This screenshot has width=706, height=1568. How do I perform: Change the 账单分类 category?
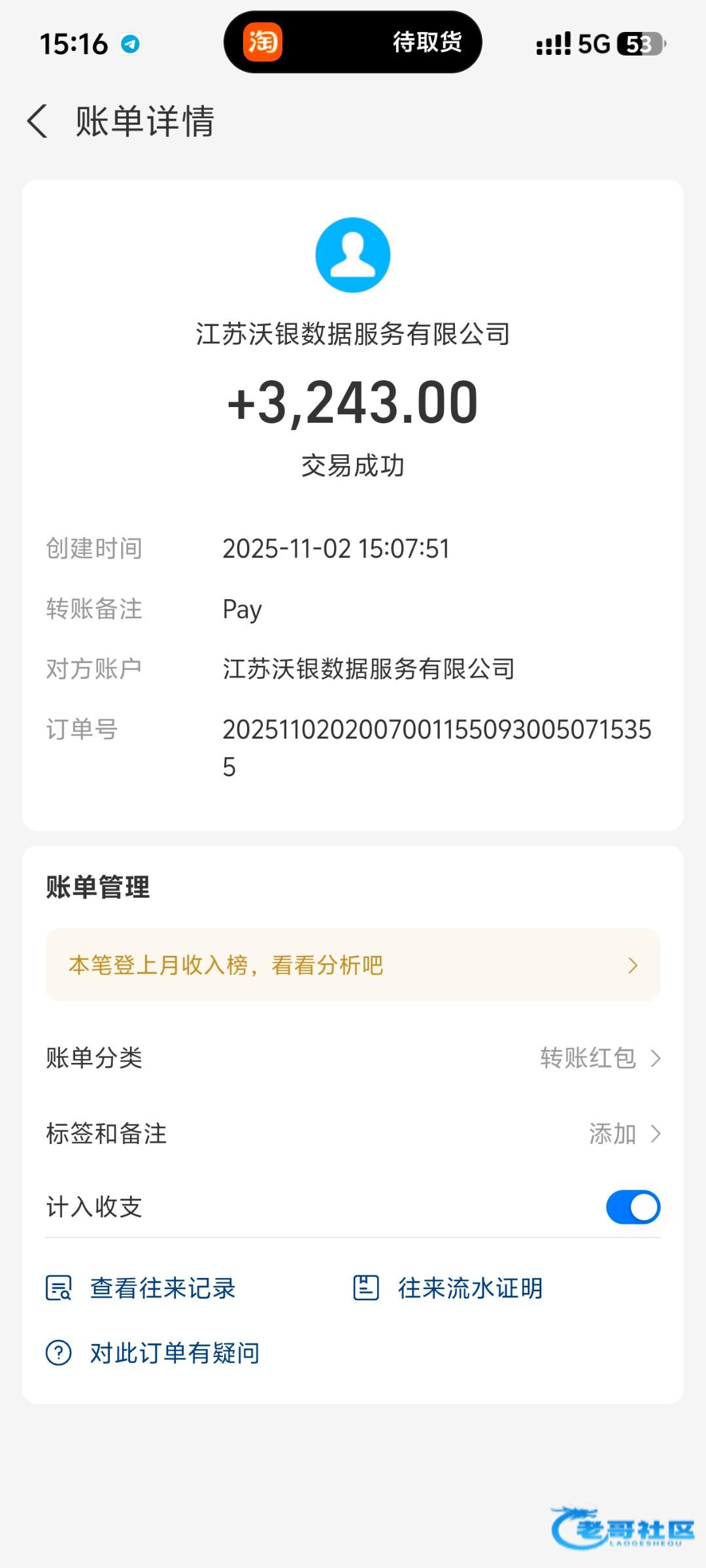pos(599,1058)
